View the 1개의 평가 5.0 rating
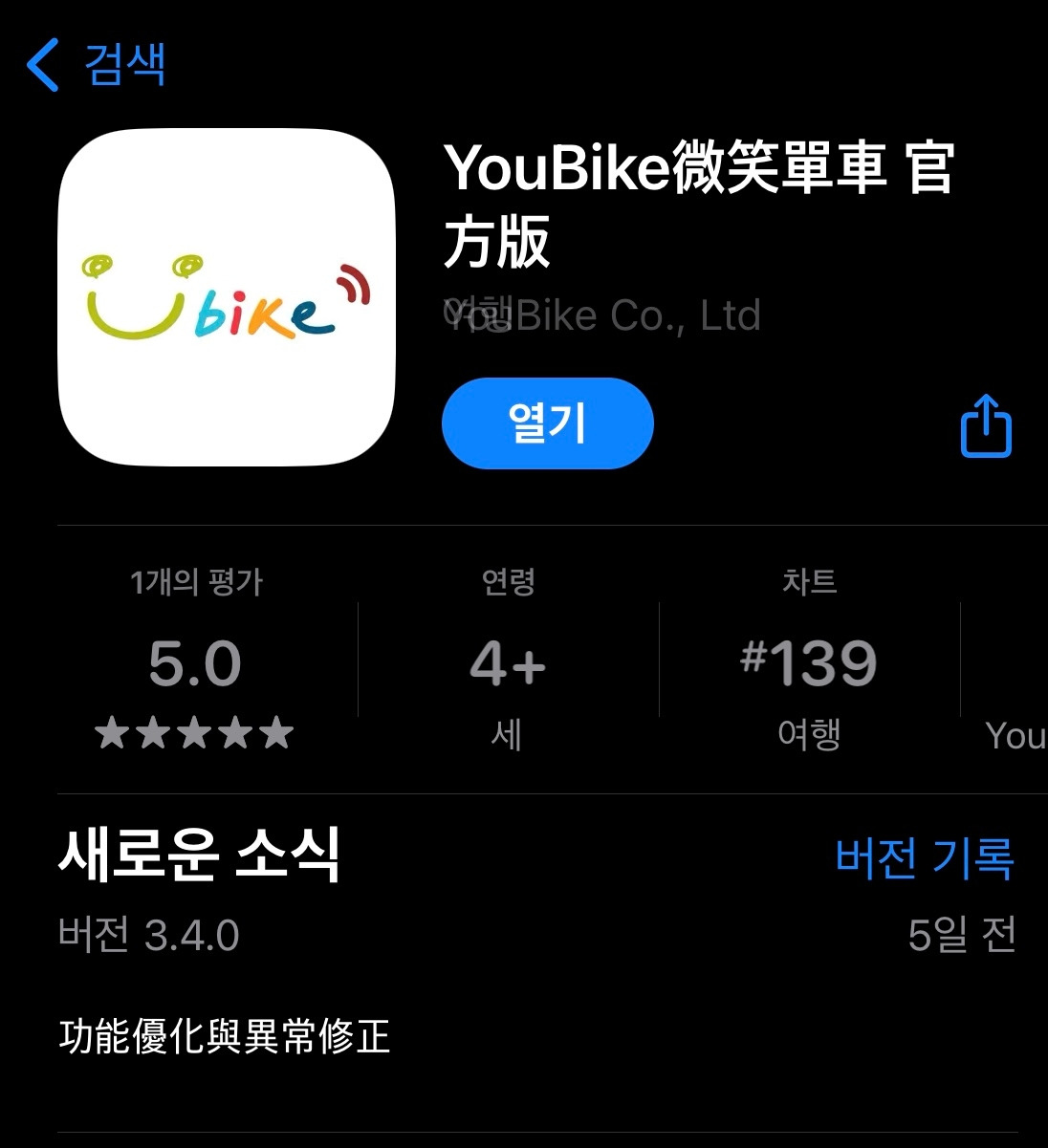The height and width of the screenshot is (1148, 1048). [195, 659]
